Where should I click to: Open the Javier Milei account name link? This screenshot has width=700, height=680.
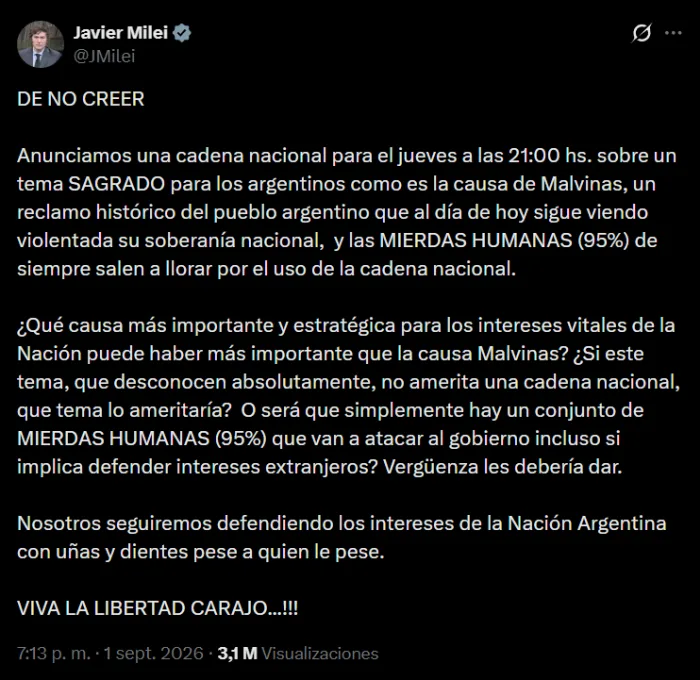121,33
